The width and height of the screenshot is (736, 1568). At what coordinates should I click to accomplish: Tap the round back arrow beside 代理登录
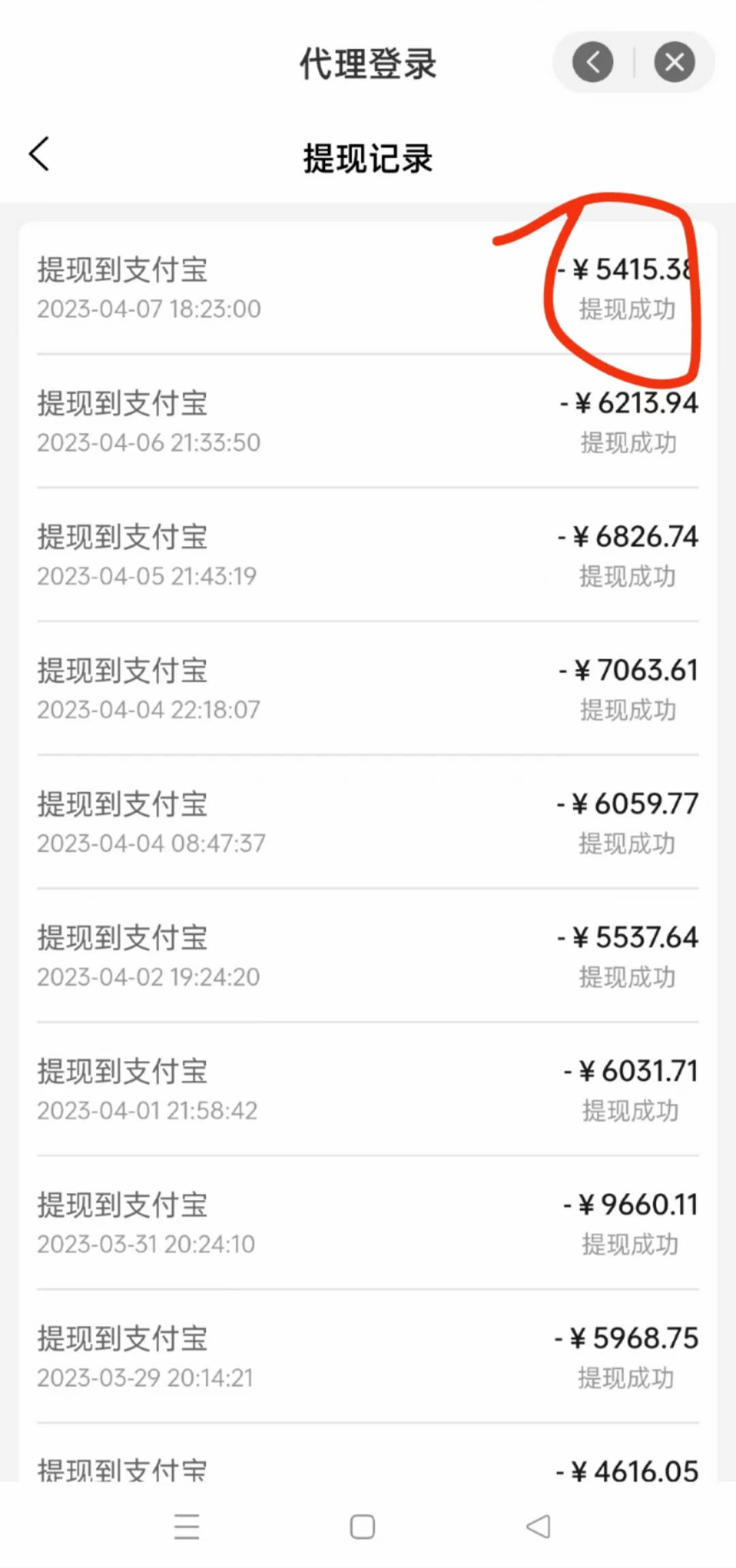point(593,62)
